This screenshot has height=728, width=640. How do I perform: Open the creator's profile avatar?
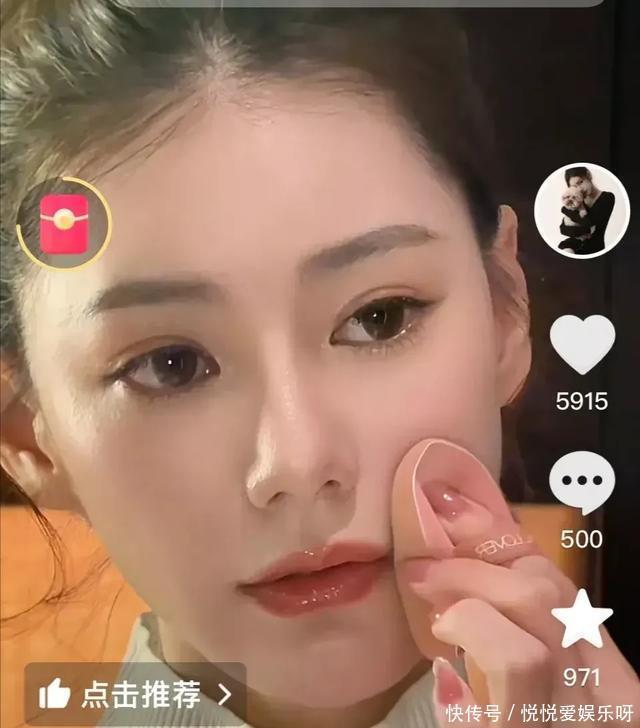581,211
